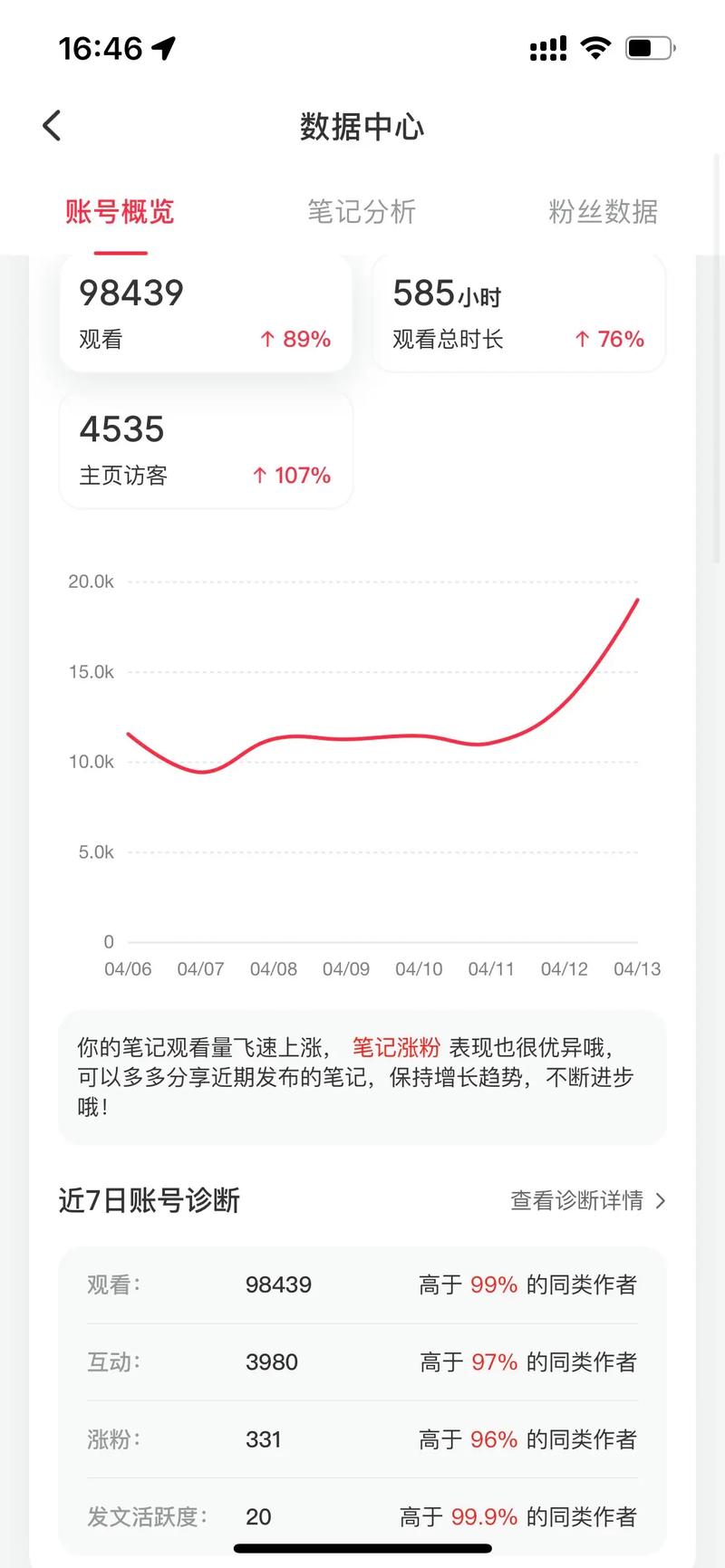Select the 账号概览 tab
Image resolution: width=725 pixels, height=1568 pixels.
119,212
